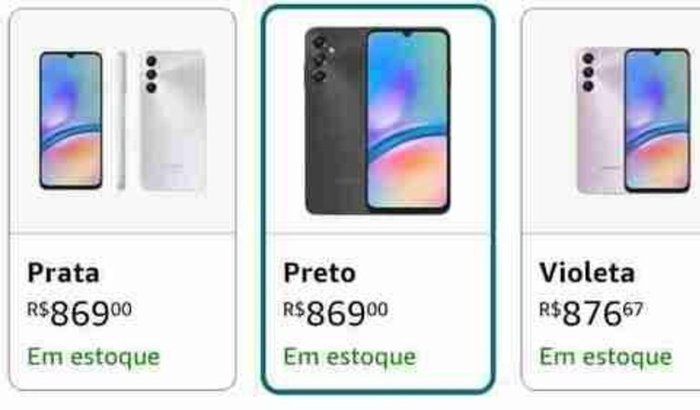Choose the Preto color variant
The width and height of the screenshot is (700, 410).
point(378,200)
